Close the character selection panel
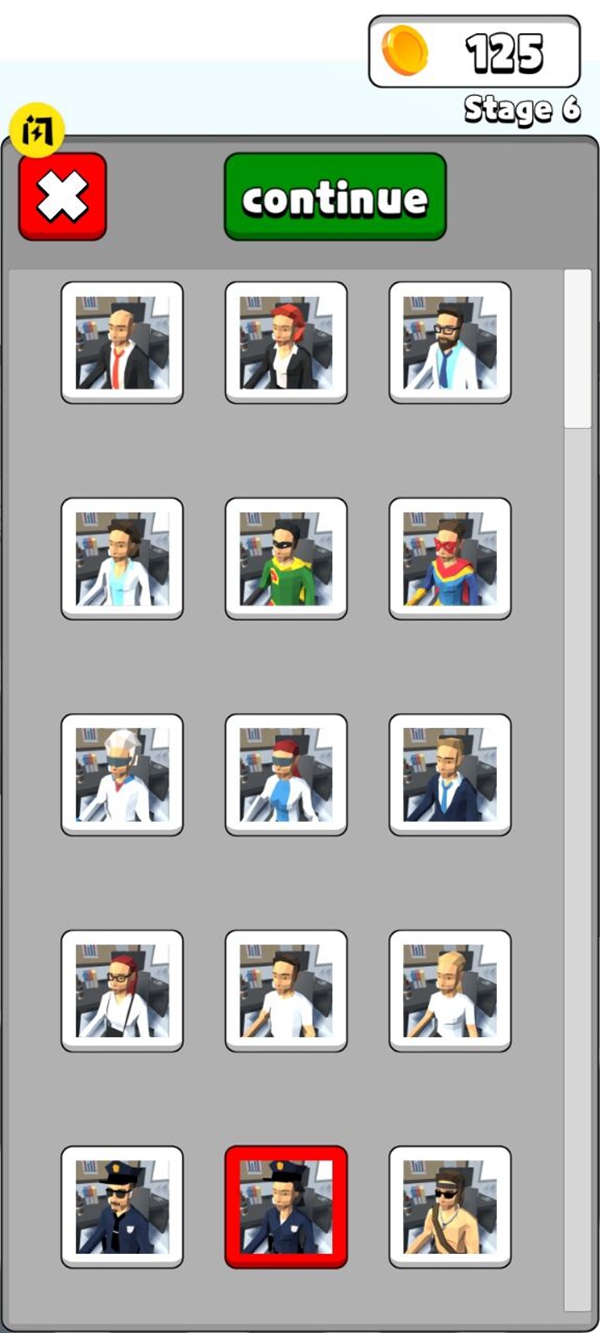 (x=62, y=197)
